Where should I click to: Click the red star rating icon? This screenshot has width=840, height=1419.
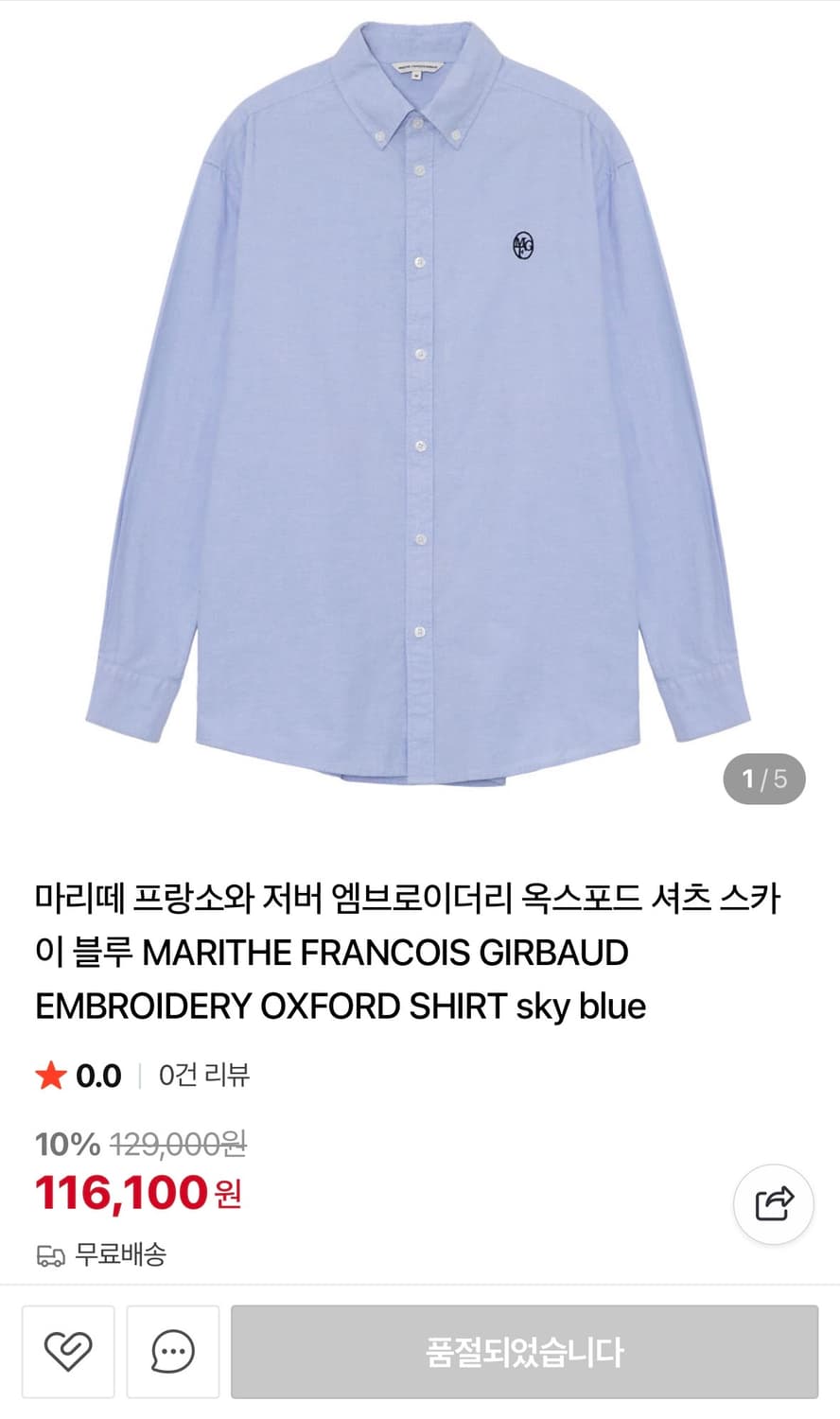pyautogui.click(x=52, y=1075)
